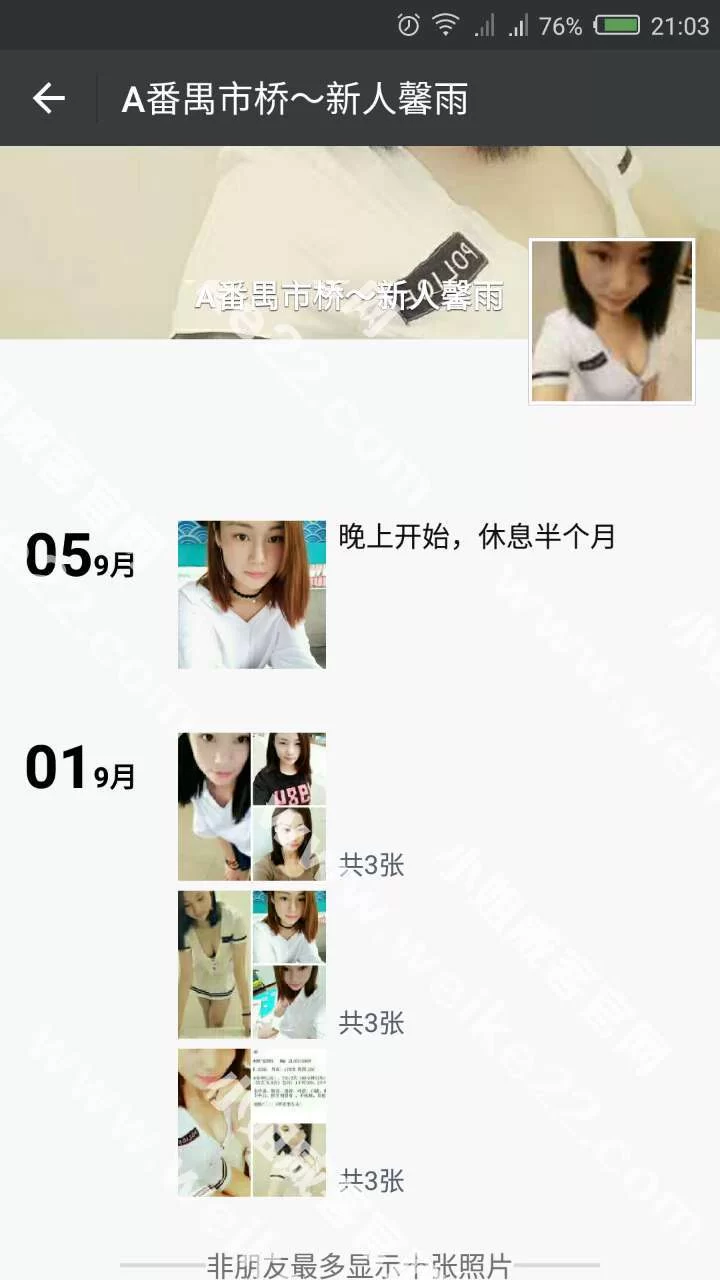Open the second 01 September photo album
720x1280 pixels.
point(252,964)
